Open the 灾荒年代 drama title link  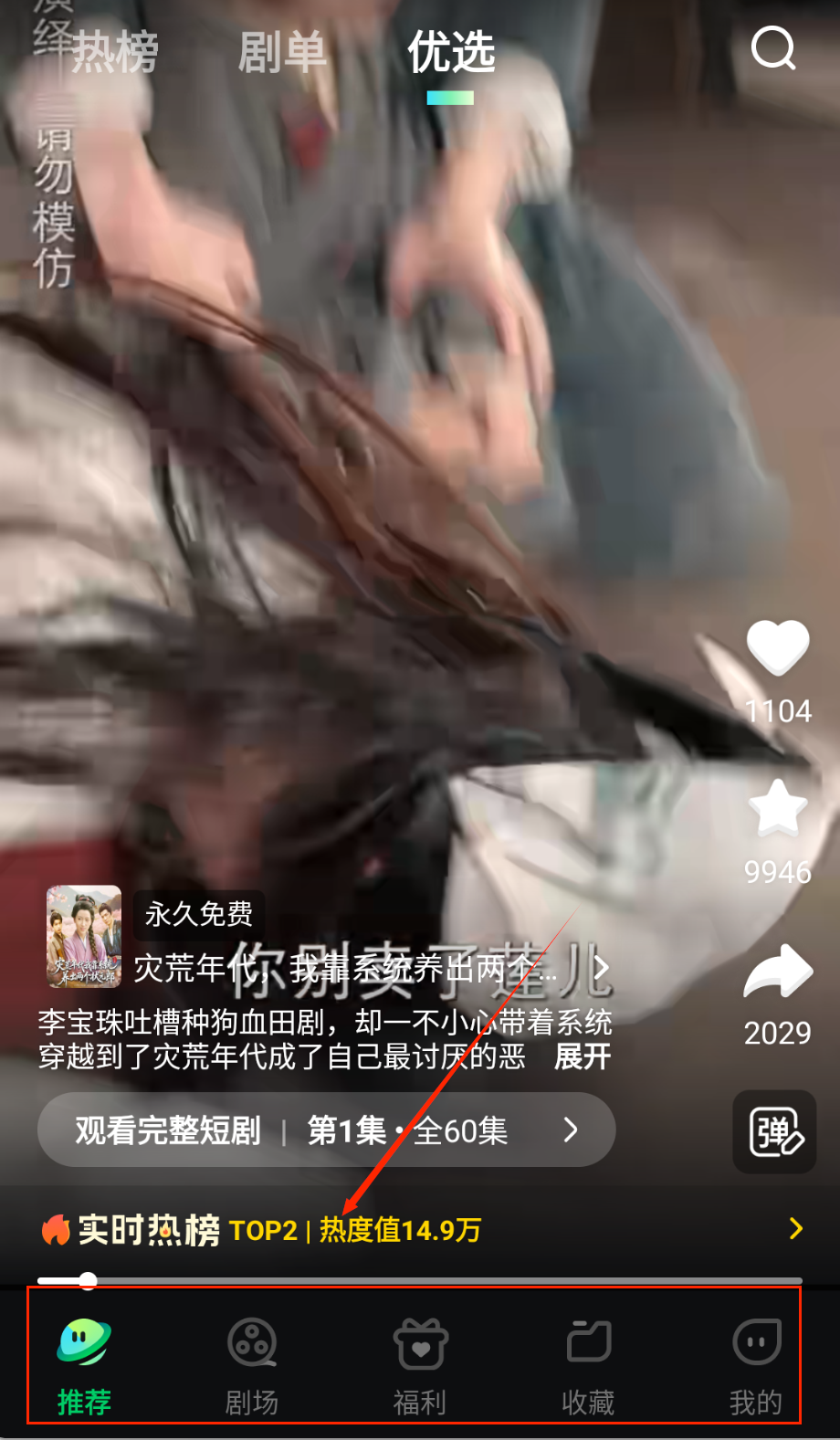click(x=365, y=968)
